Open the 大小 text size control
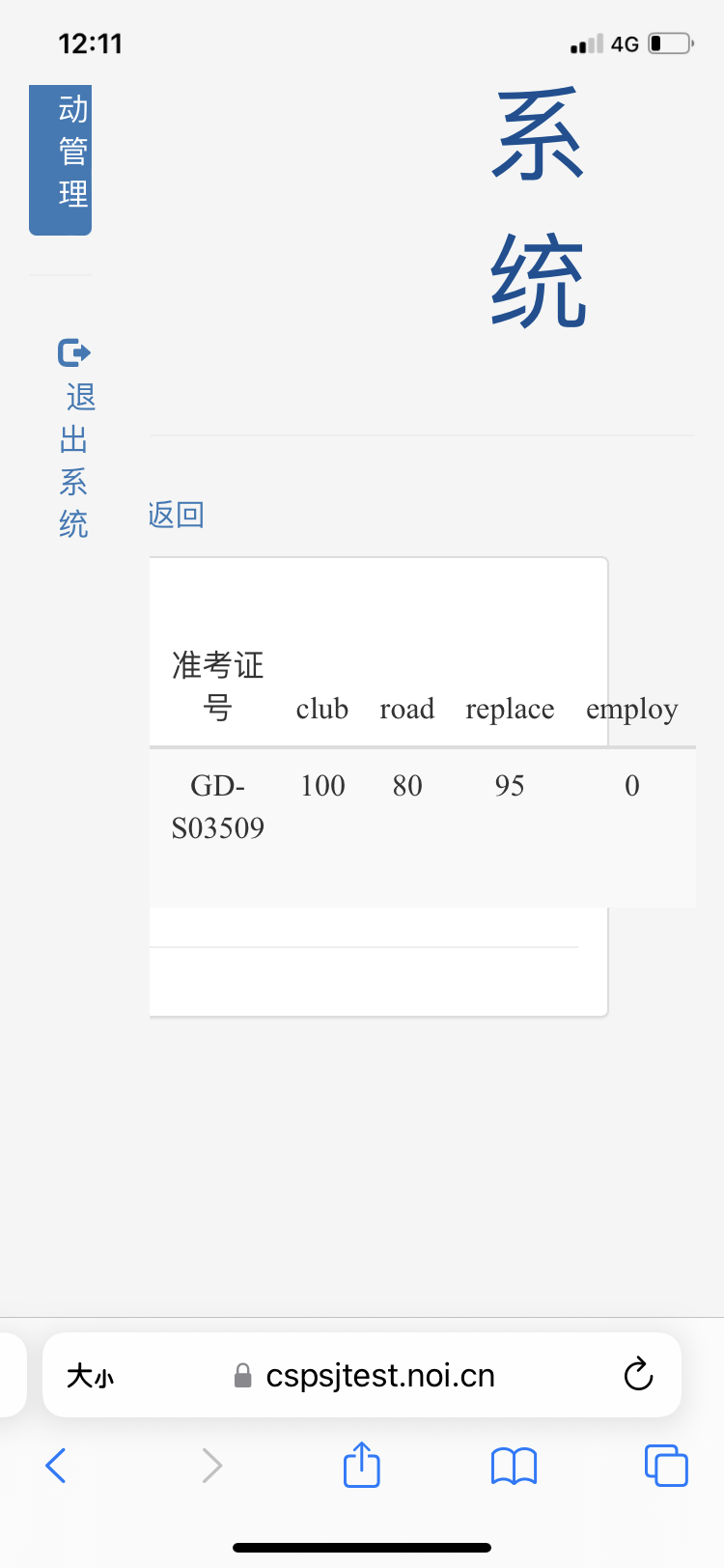 point(90,1375)
